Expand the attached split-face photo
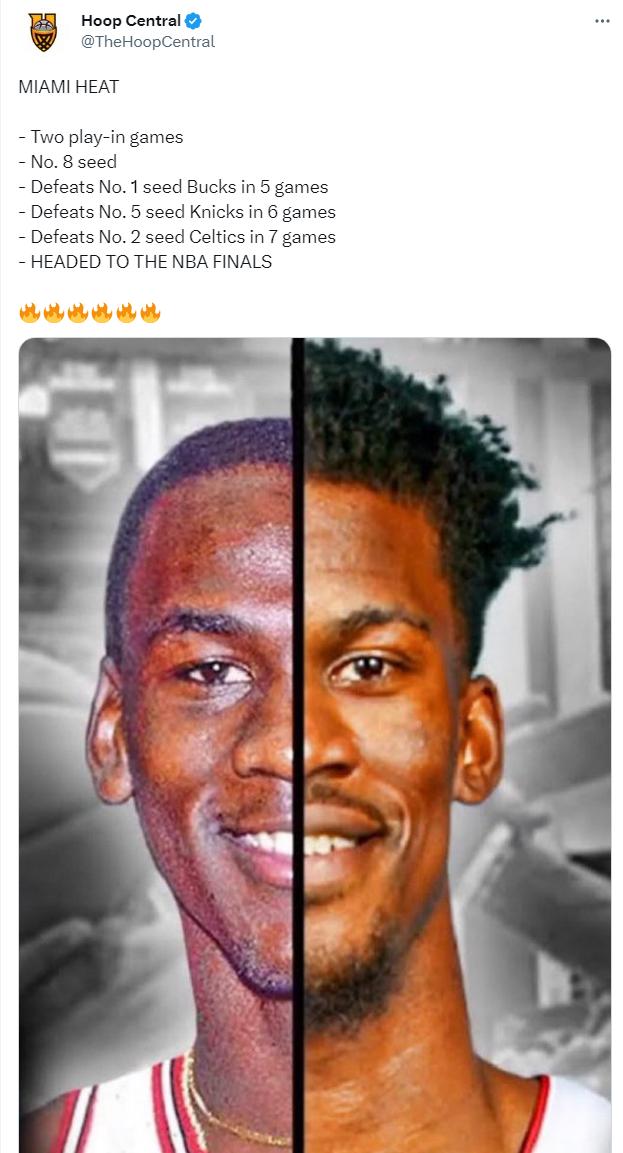623x1153 pixels. pos(314,744)
